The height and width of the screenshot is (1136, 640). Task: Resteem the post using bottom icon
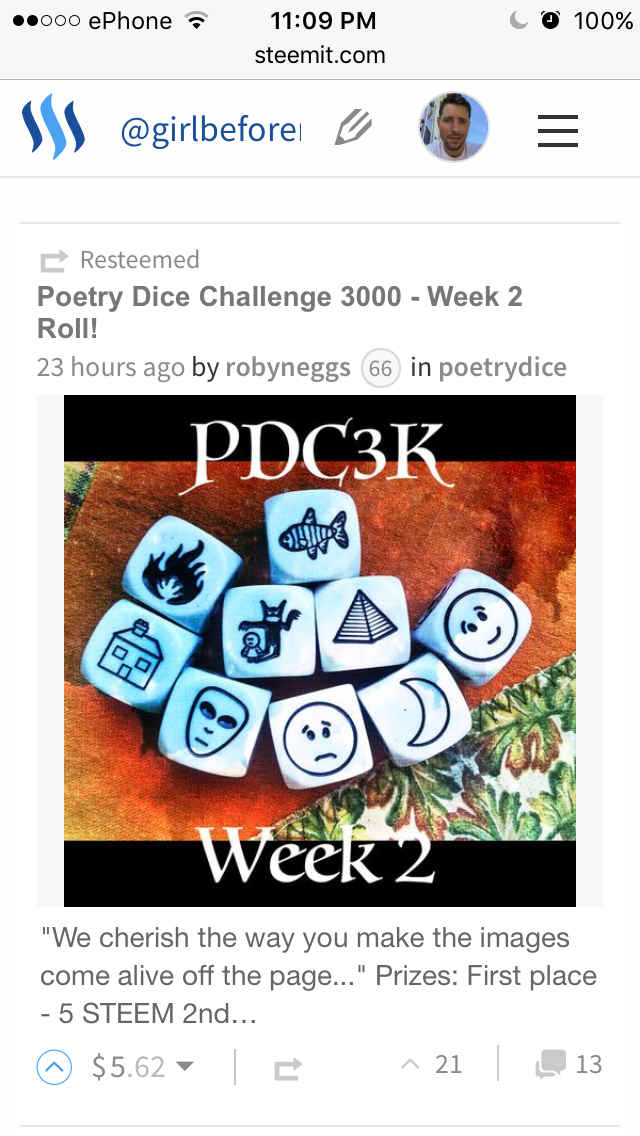pos(287,1069)
